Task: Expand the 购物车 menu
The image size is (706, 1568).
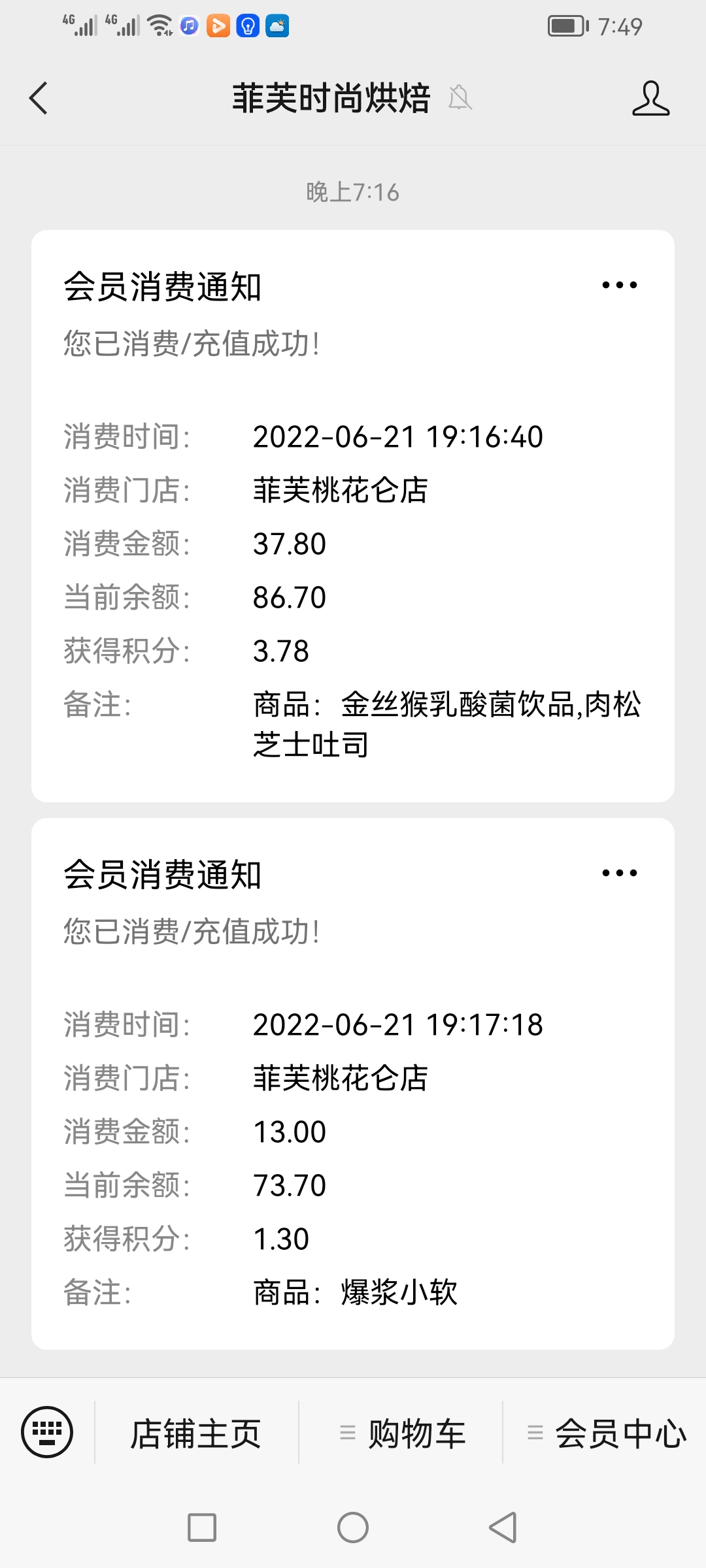Action: 401,1433
